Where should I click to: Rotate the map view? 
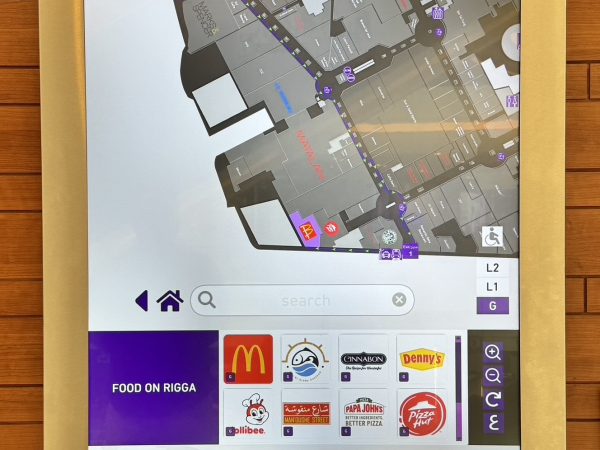[x=492, y=399]
